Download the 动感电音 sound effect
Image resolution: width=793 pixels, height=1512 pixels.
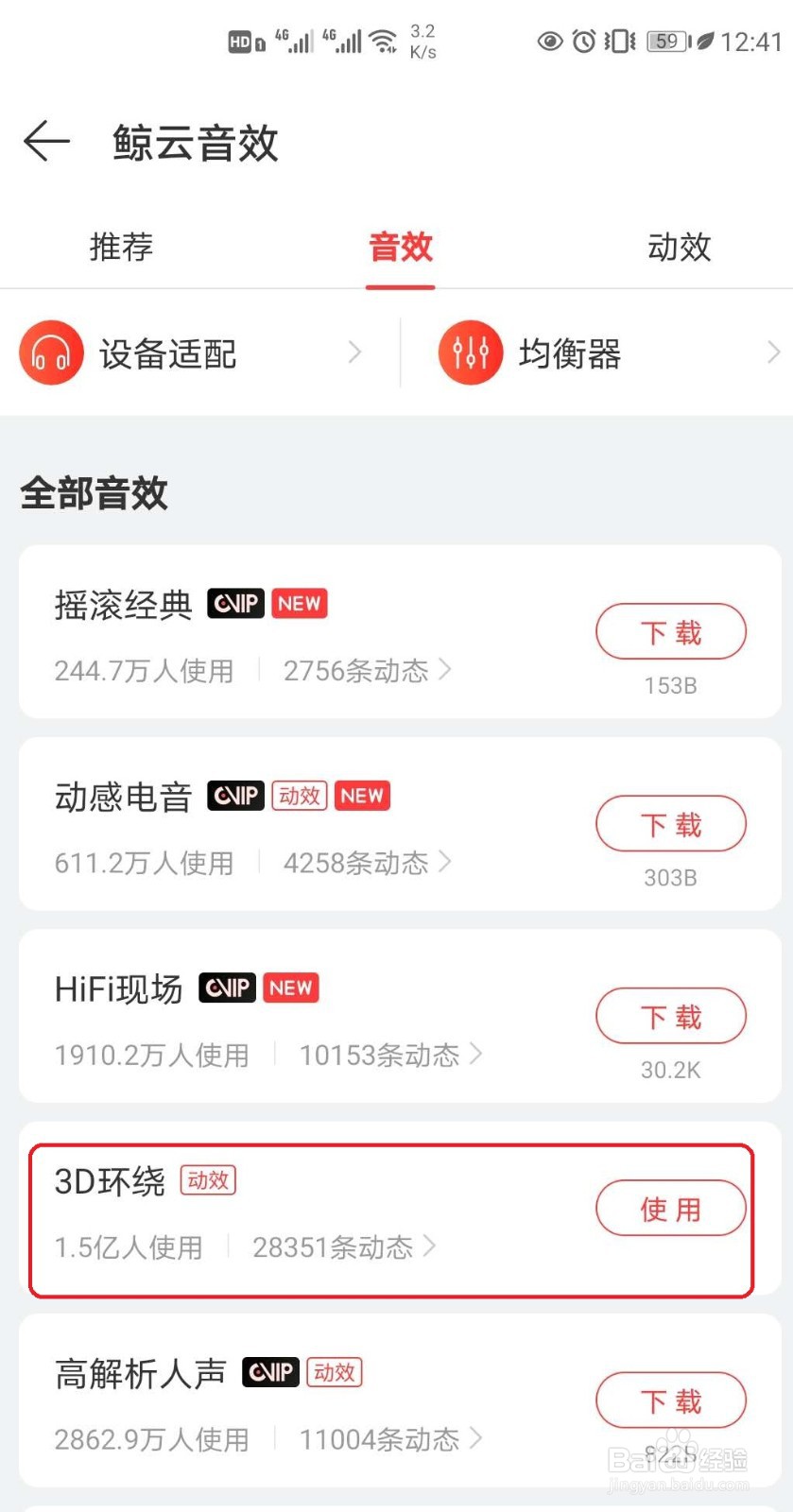coord(671,824)
